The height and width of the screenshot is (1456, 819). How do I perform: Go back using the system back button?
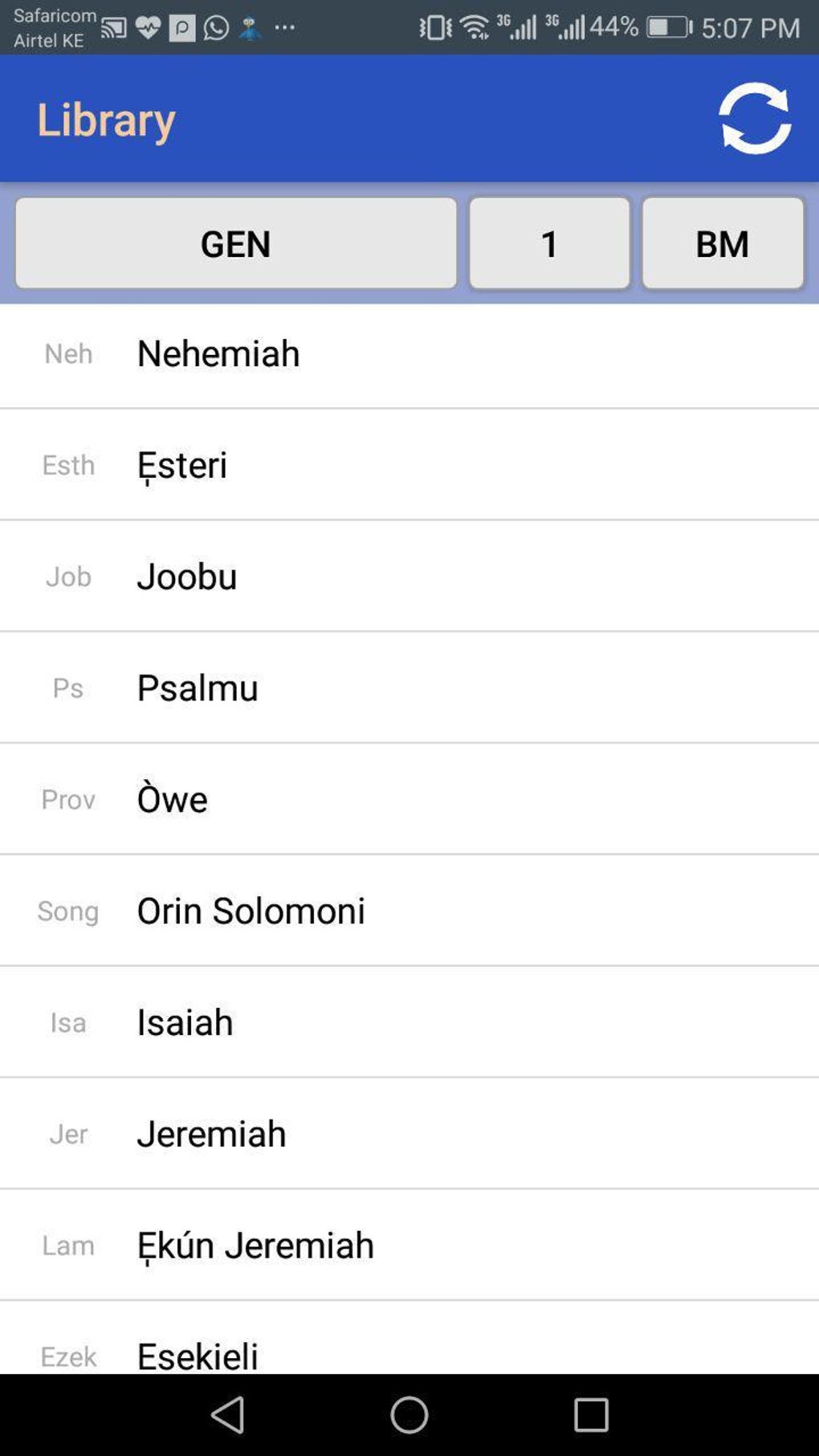coord(228,1414)
